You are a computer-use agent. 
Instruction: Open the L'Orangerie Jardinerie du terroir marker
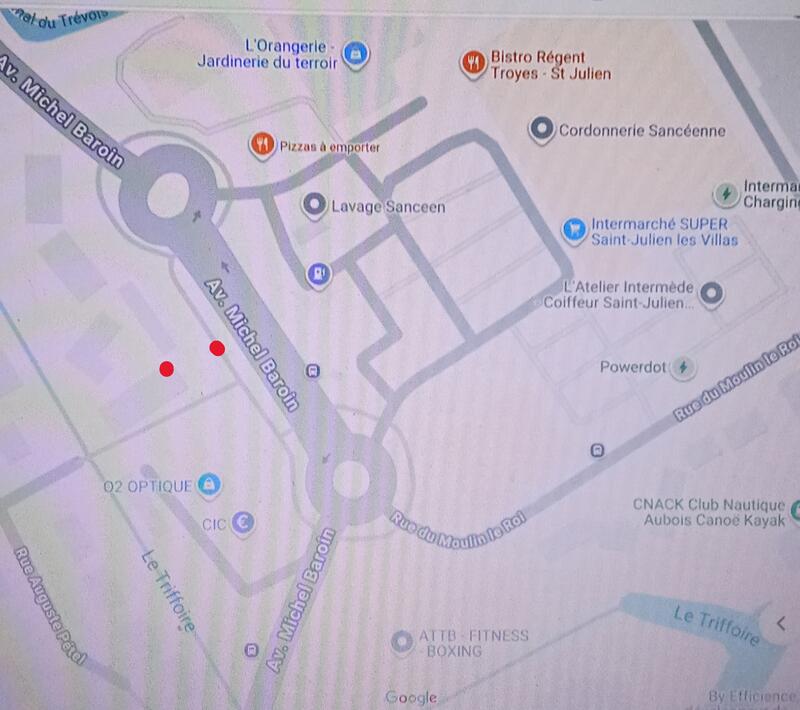click(354, 52)
